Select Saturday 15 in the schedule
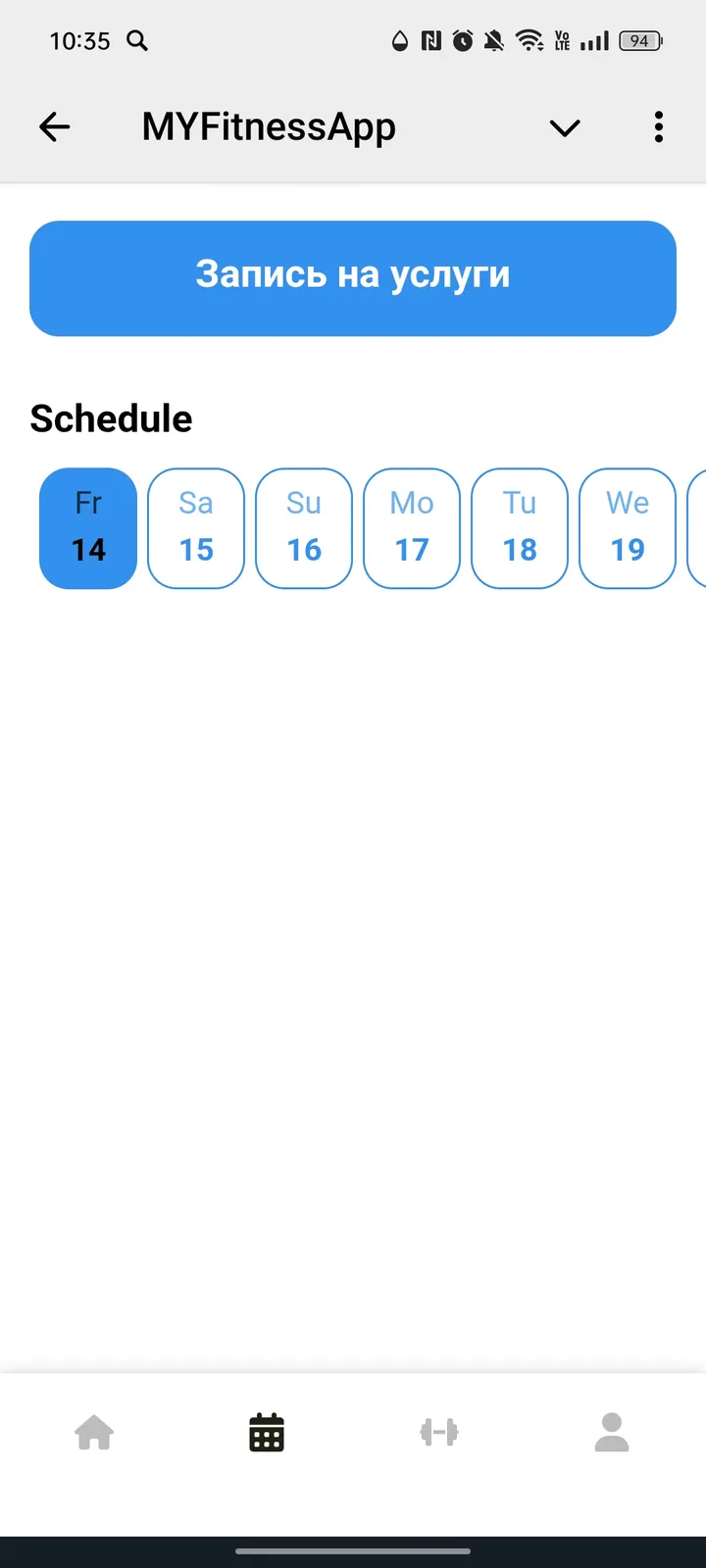The height and width of the screenshot is (1568, 706). click(x=195, y=527)
